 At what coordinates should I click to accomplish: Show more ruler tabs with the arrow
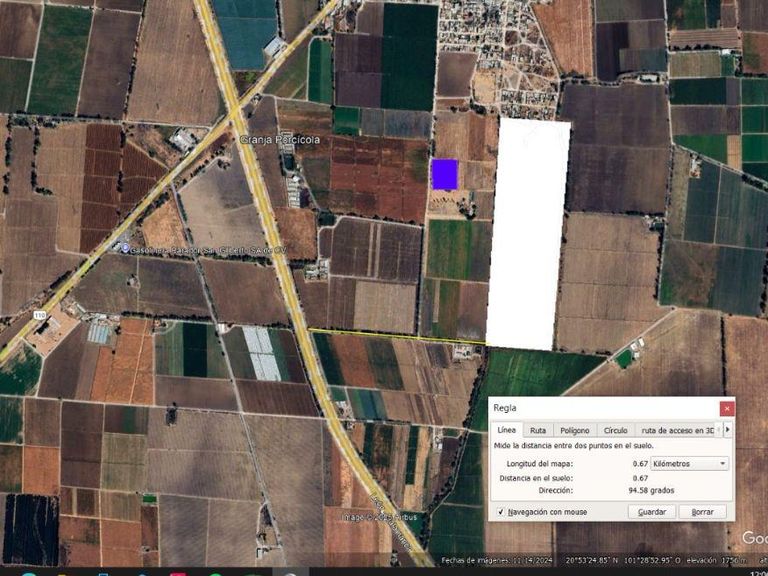pyautogui.click(x=727, y=430)
